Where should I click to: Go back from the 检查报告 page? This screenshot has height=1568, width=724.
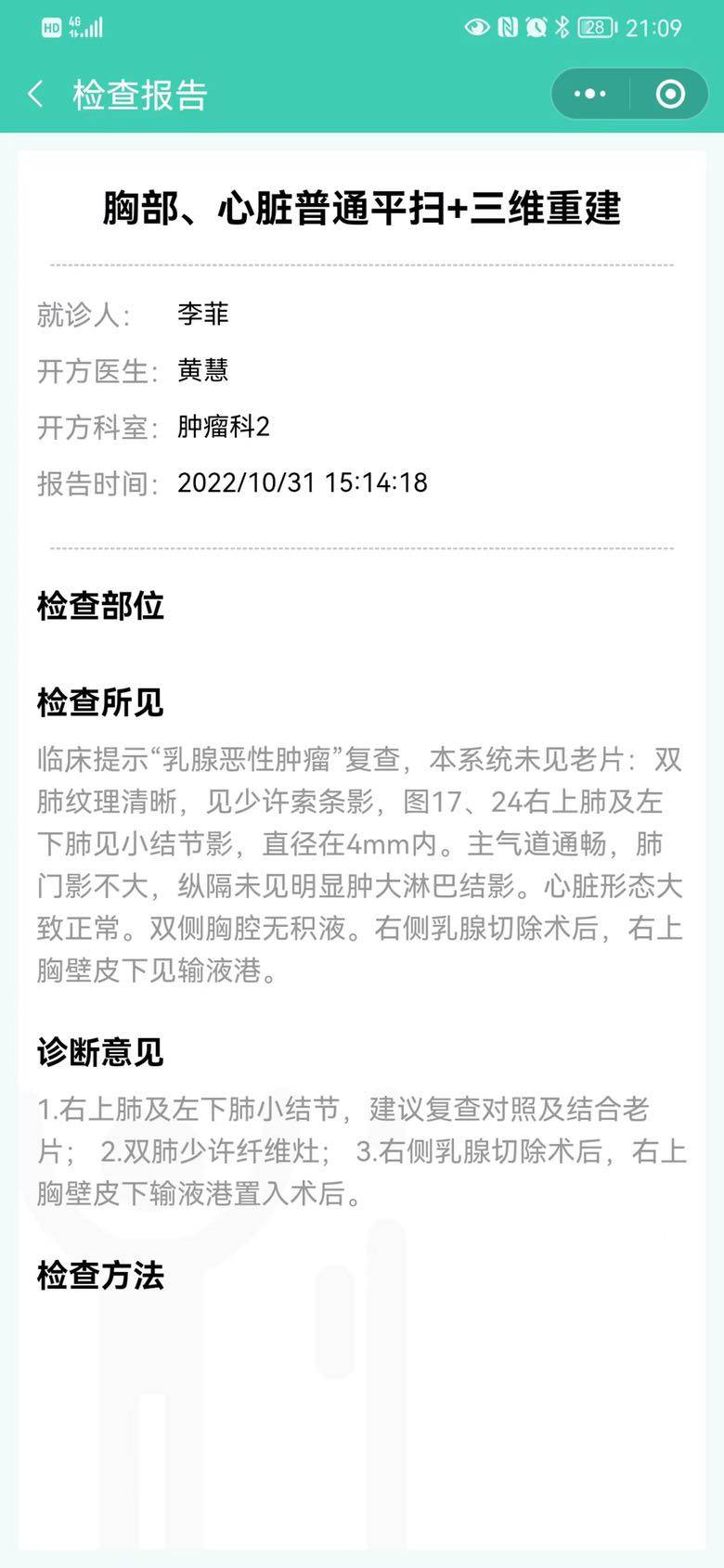tap(36, 94)
